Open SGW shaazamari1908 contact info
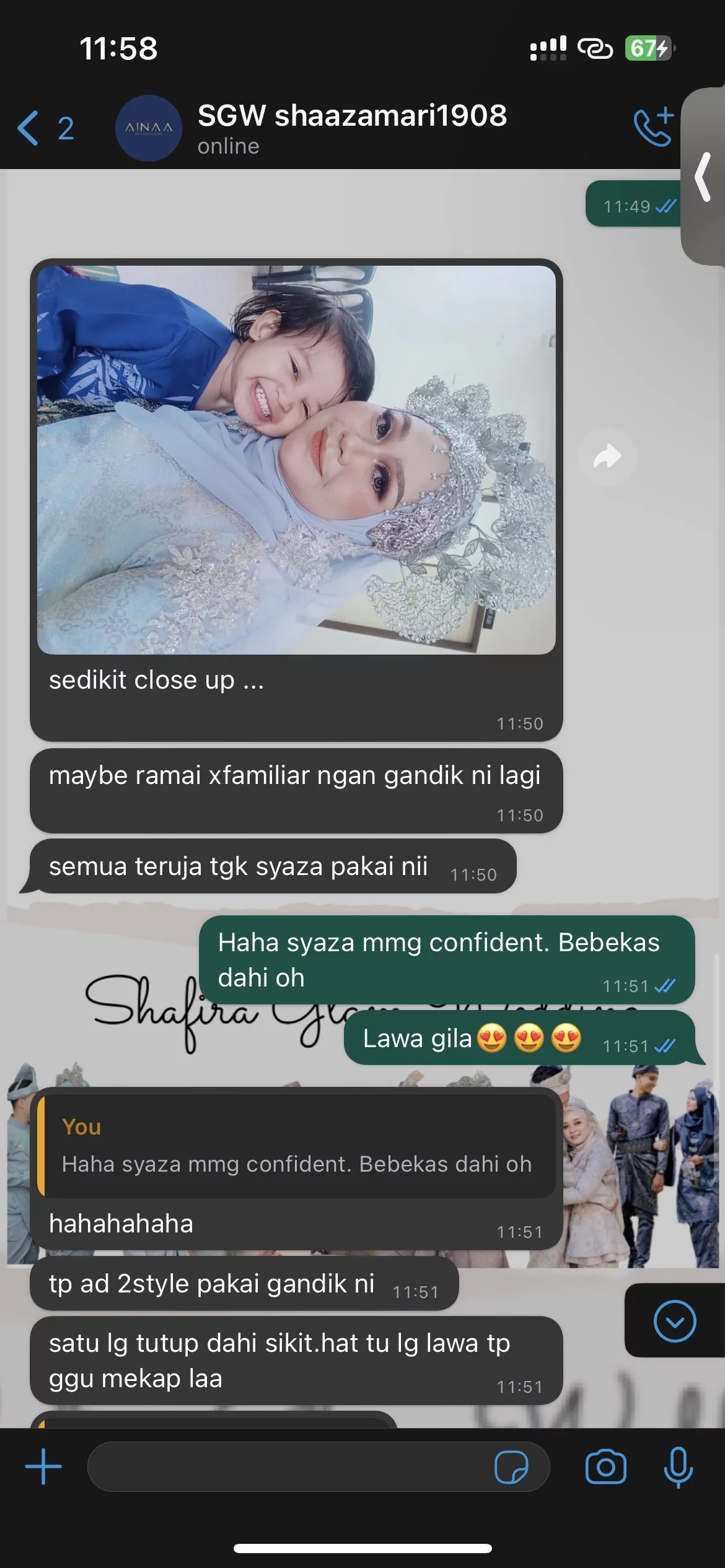The height and width of the screenshot is (1568, 725). [351, 128]
